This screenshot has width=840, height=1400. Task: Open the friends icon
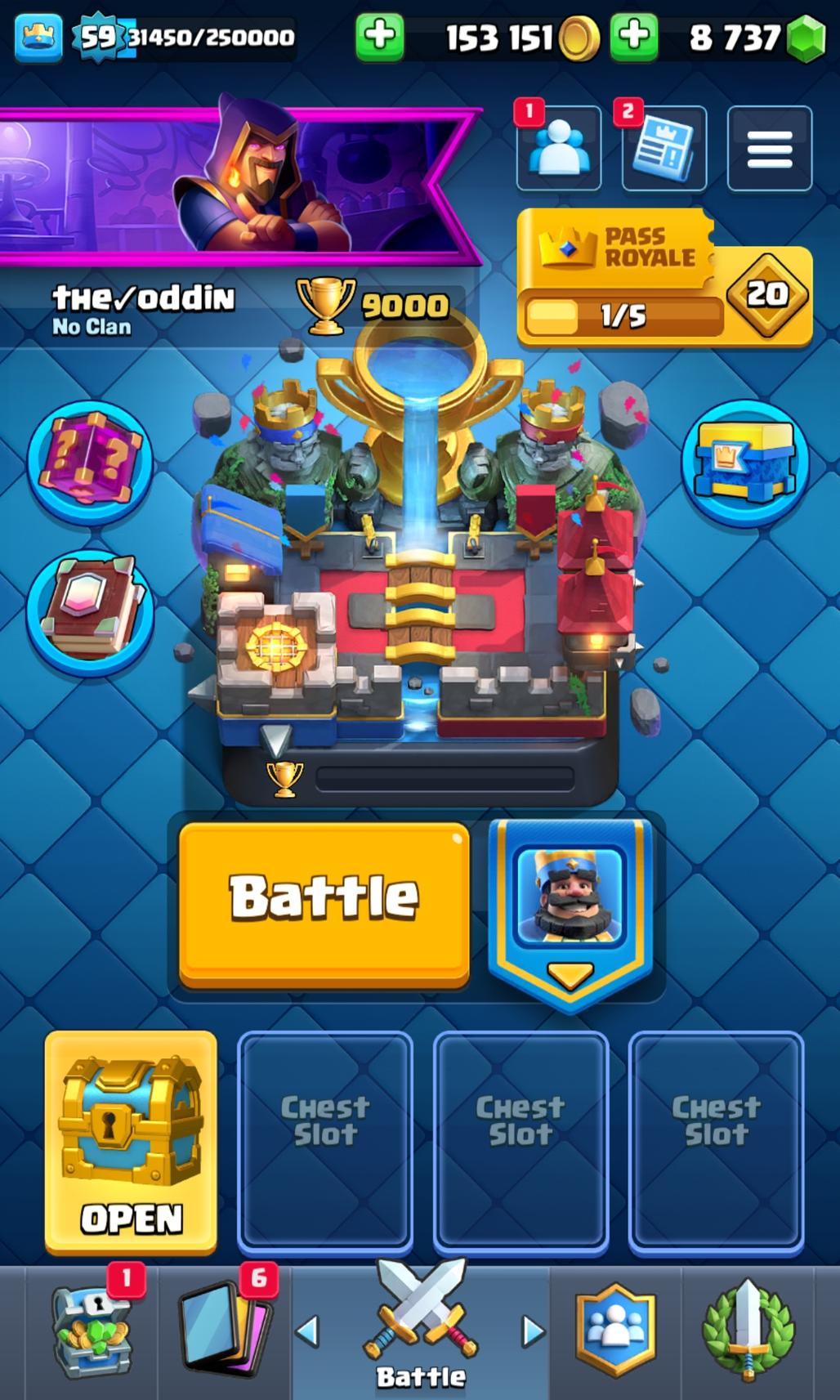(x=559, y=149)
